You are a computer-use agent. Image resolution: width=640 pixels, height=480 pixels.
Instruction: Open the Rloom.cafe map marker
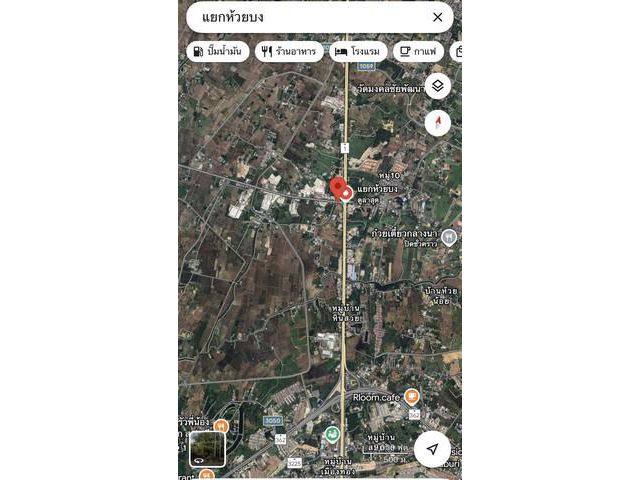[412, 397]
